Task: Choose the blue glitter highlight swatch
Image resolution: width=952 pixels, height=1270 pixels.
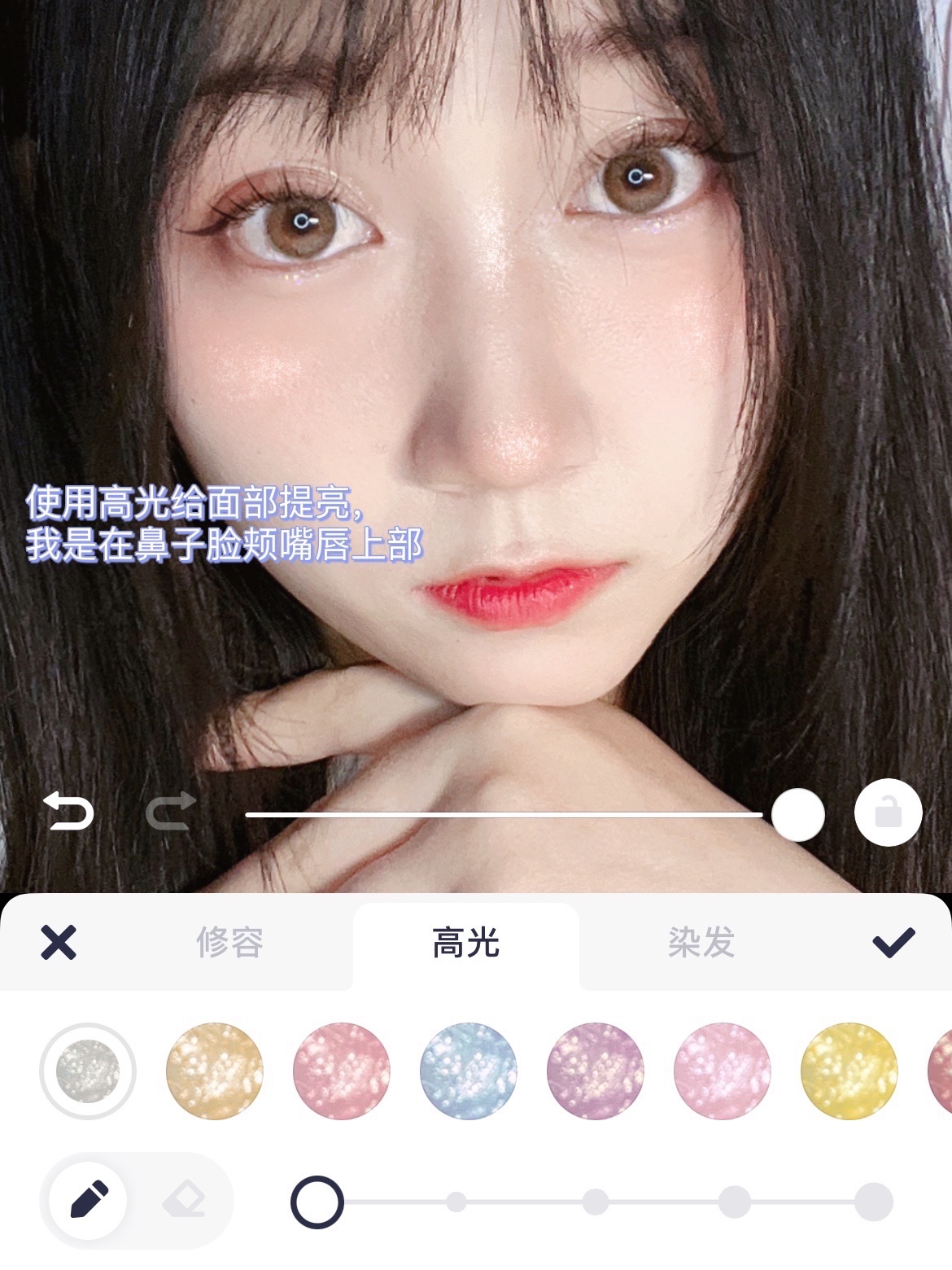Action: click(469, 1071)
